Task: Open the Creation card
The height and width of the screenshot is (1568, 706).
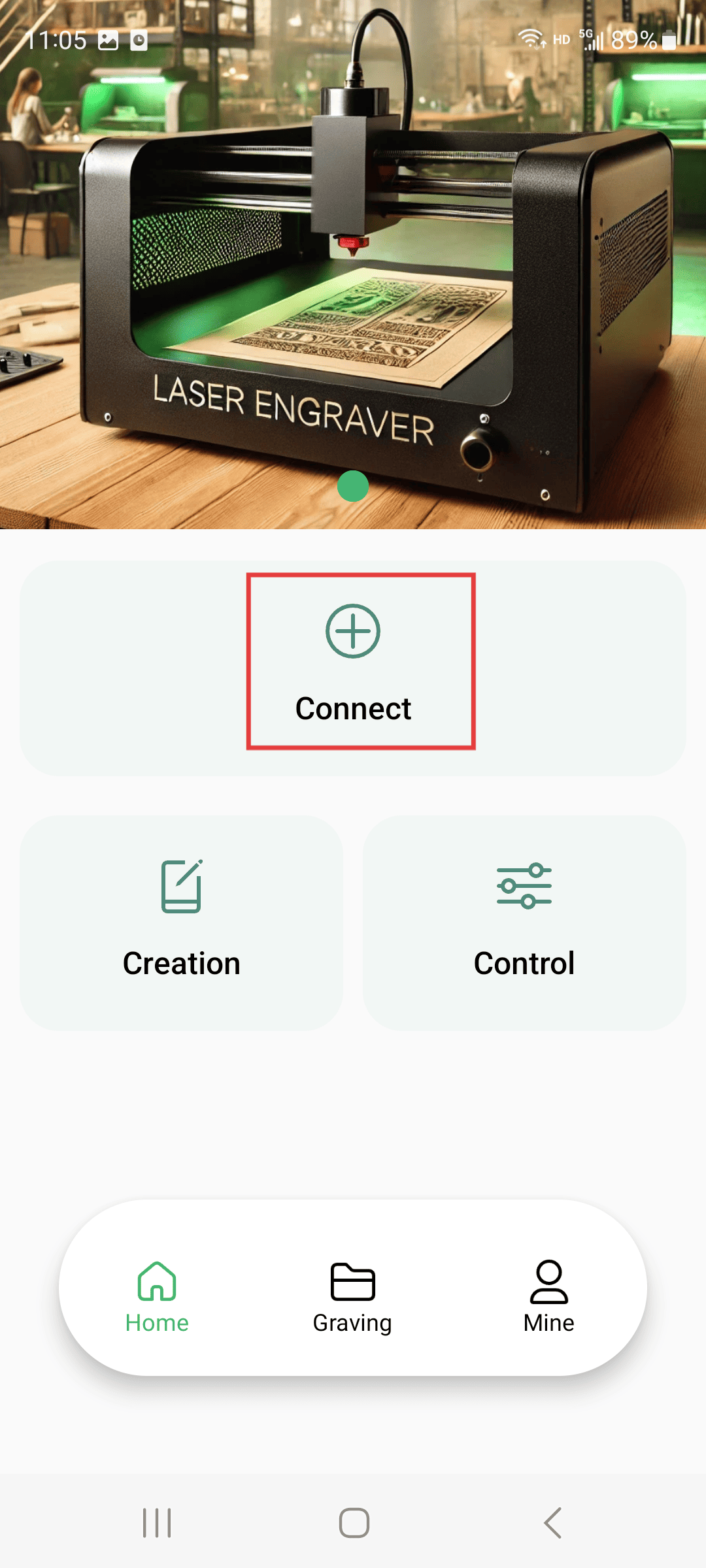Action: point(182,923)
